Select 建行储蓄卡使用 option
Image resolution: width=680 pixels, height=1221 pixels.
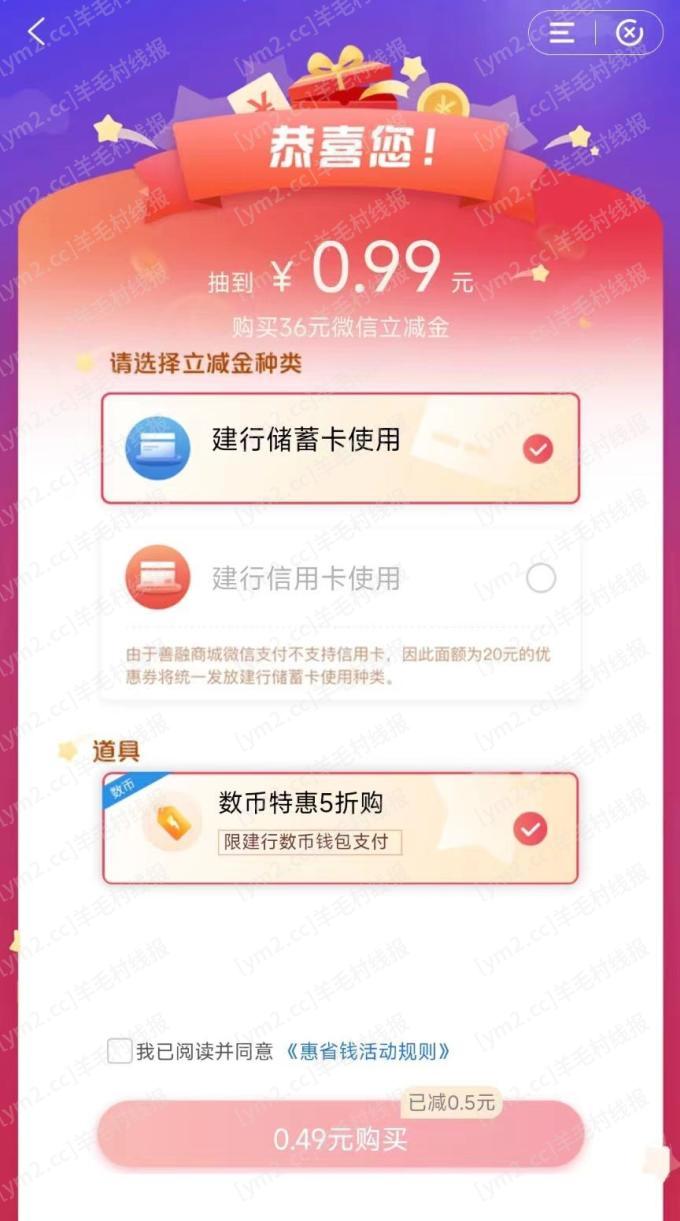click(x=340, y=447)
